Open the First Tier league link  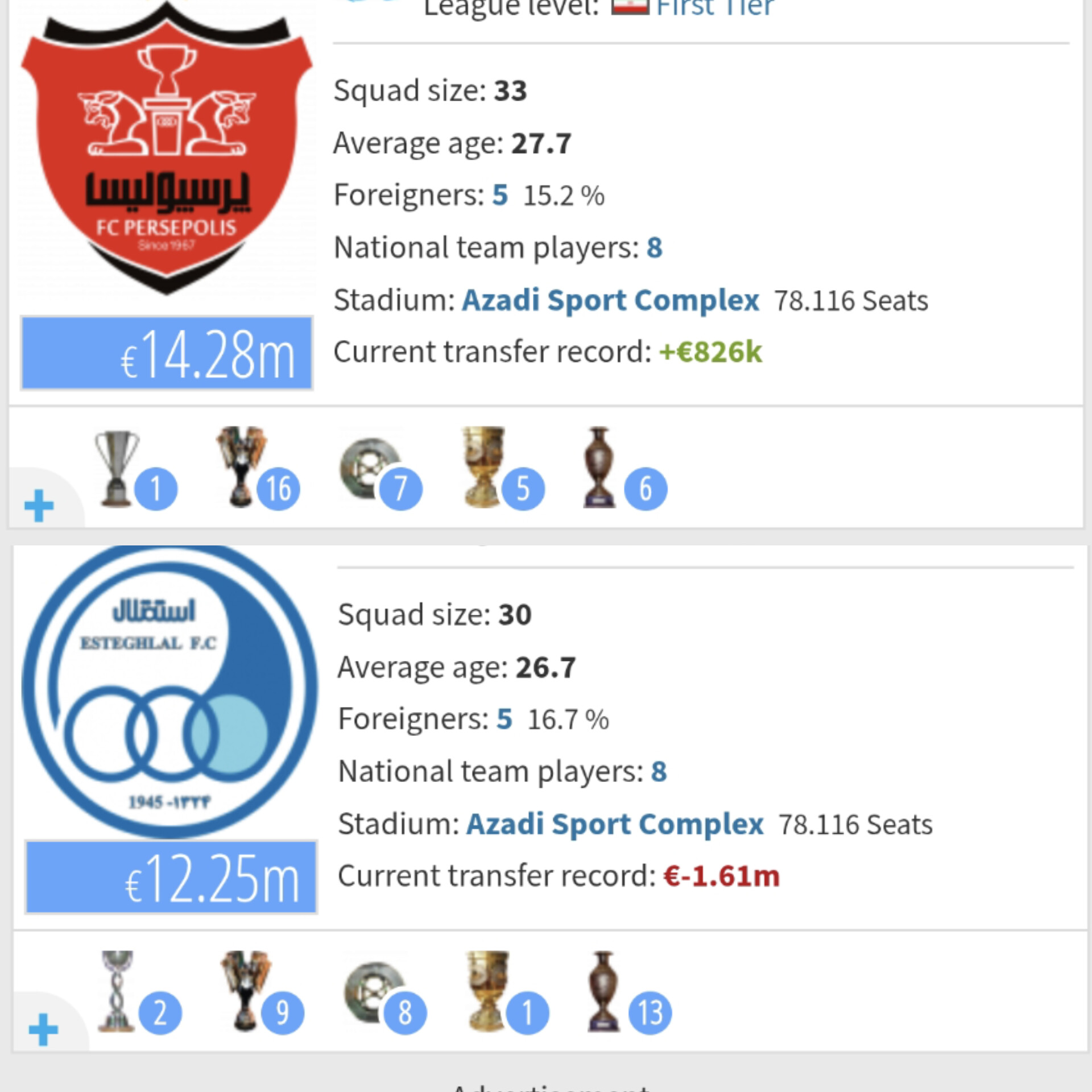click(714, 8)
